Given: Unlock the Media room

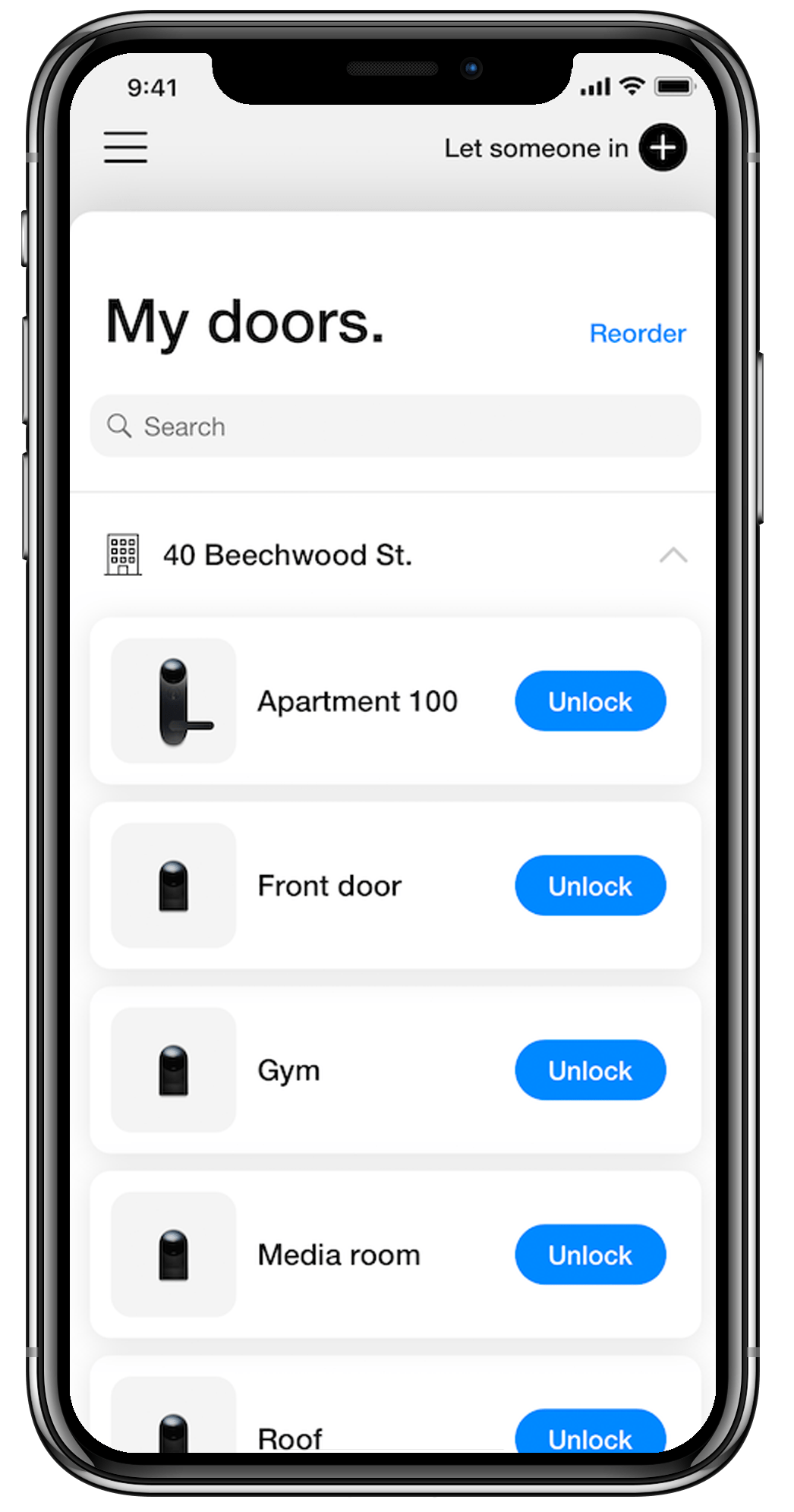Looking at the screenshot, I should [590, 1255].
